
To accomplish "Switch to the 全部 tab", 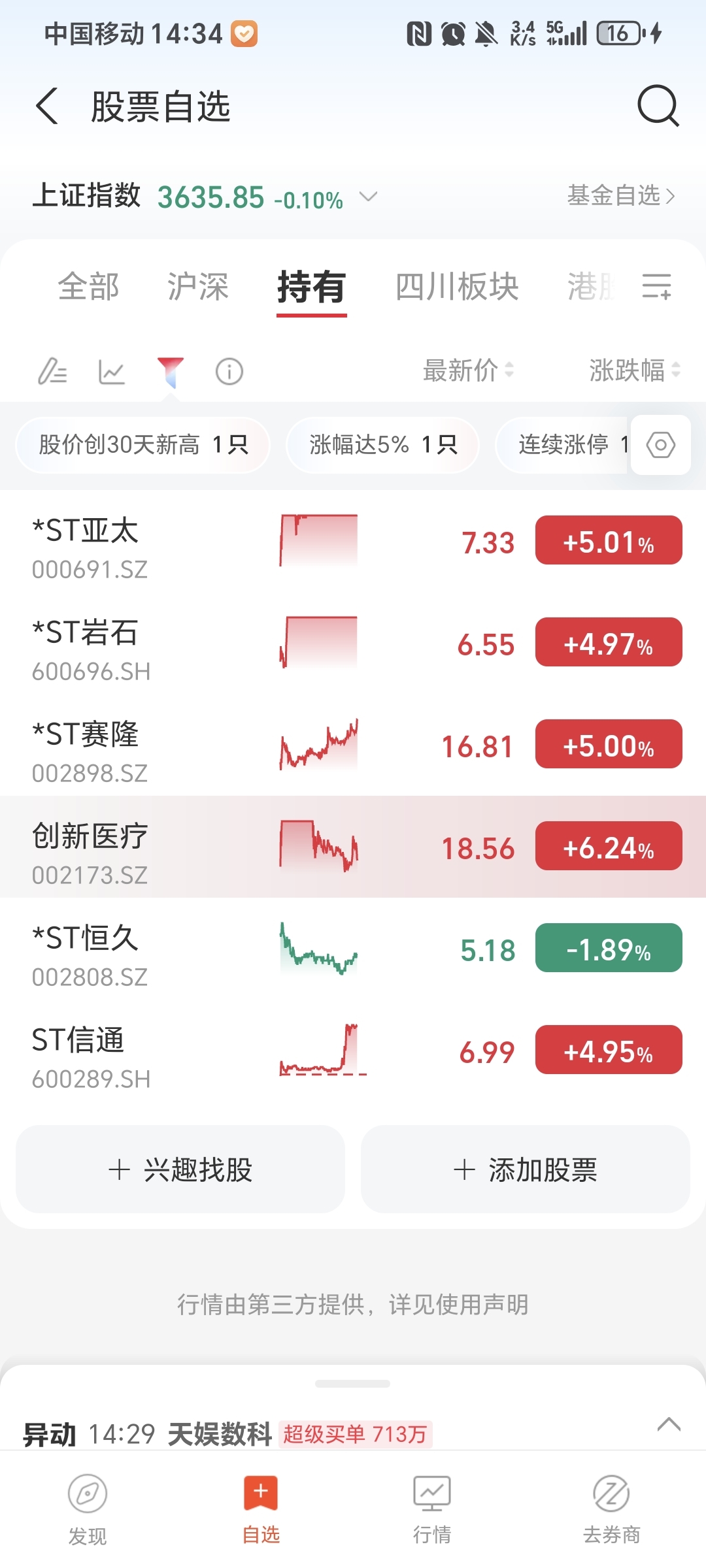I will (89, 287).
